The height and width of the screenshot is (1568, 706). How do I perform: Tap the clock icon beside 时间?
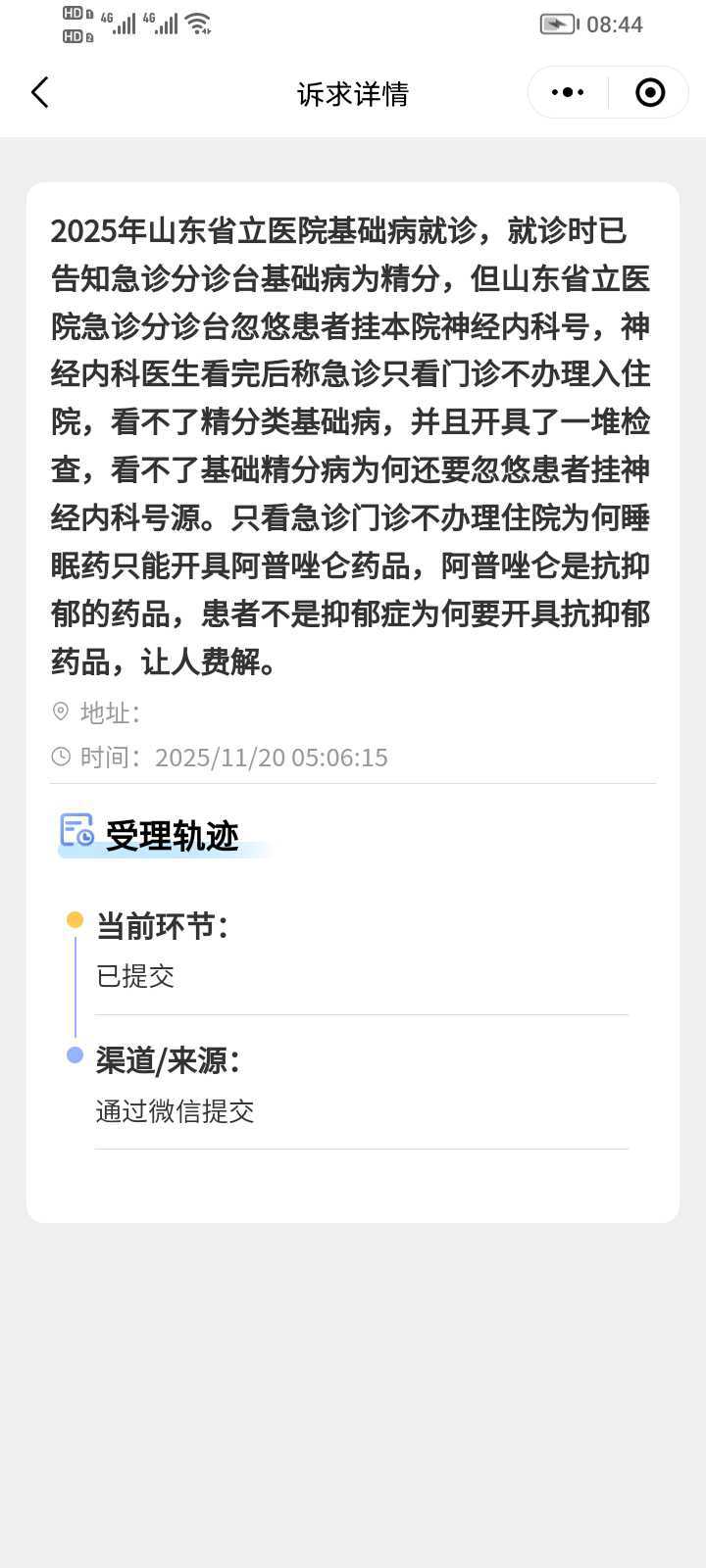click(60, 757)
